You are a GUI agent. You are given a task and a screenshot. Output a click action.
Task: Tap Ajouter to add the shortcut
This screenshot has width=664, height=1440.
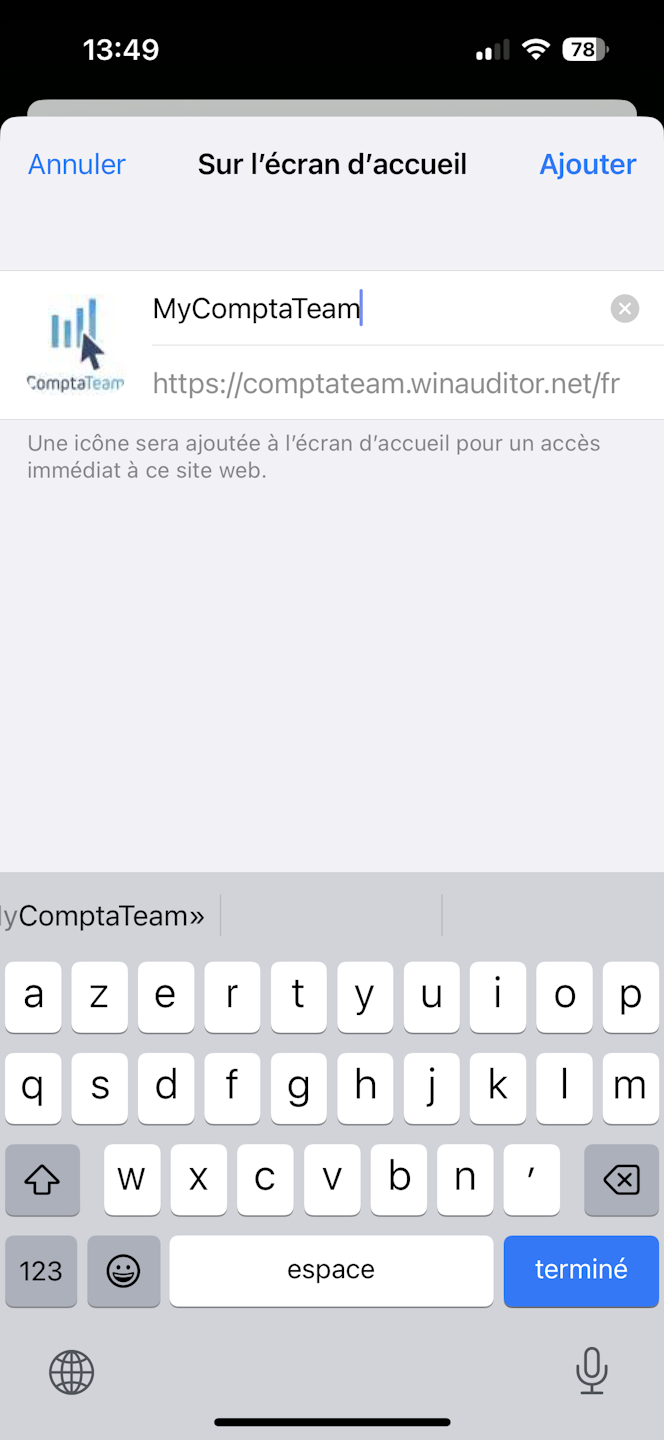tap(587, 164)
